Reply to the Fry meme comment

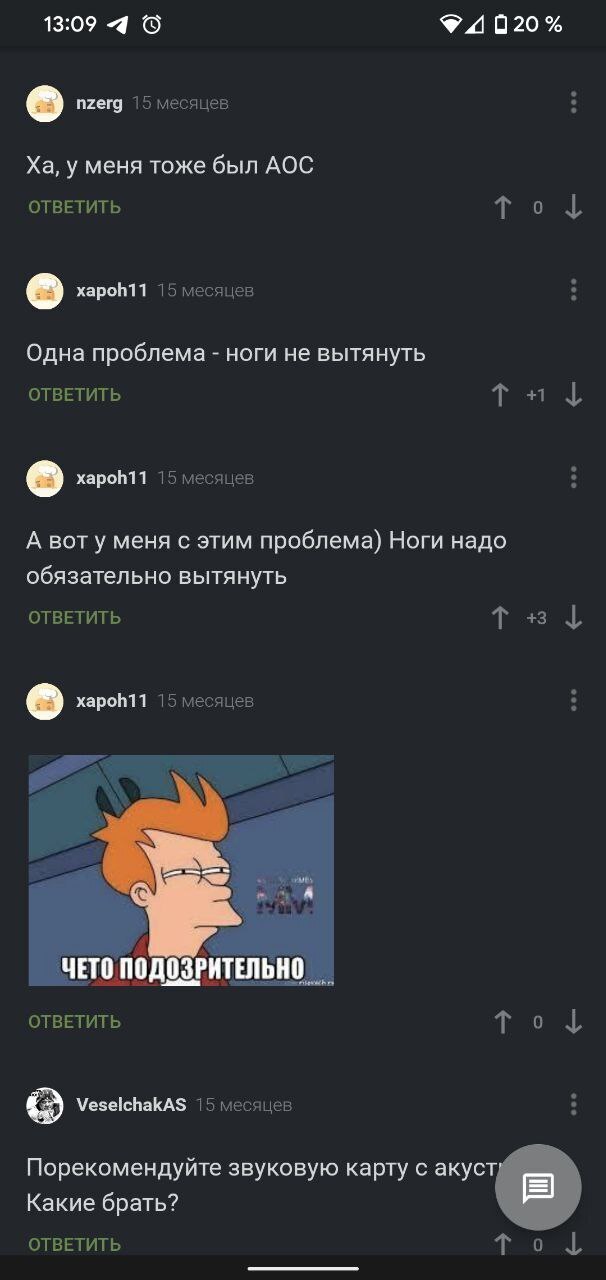(x=74, y=1021)
